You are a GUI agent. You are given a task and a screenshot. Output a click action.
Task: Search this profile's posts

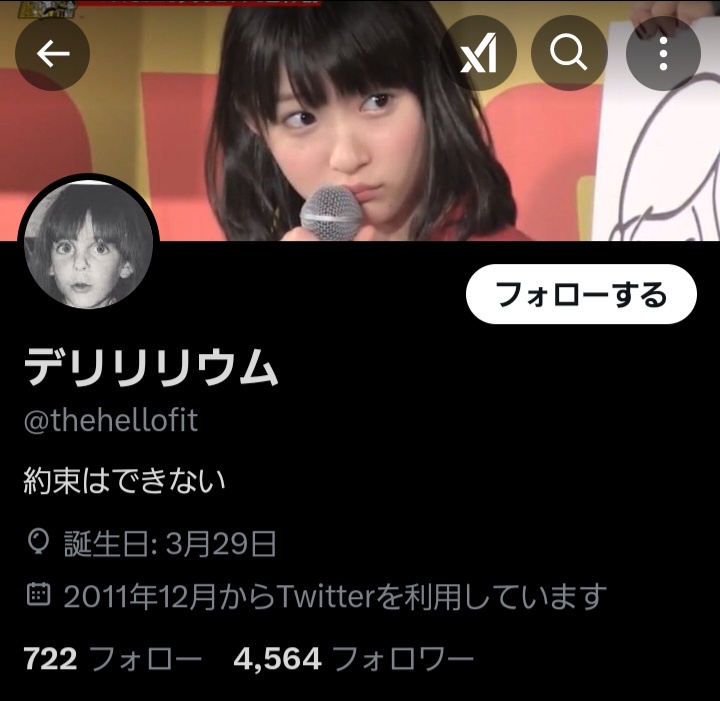tap(569, 53)
